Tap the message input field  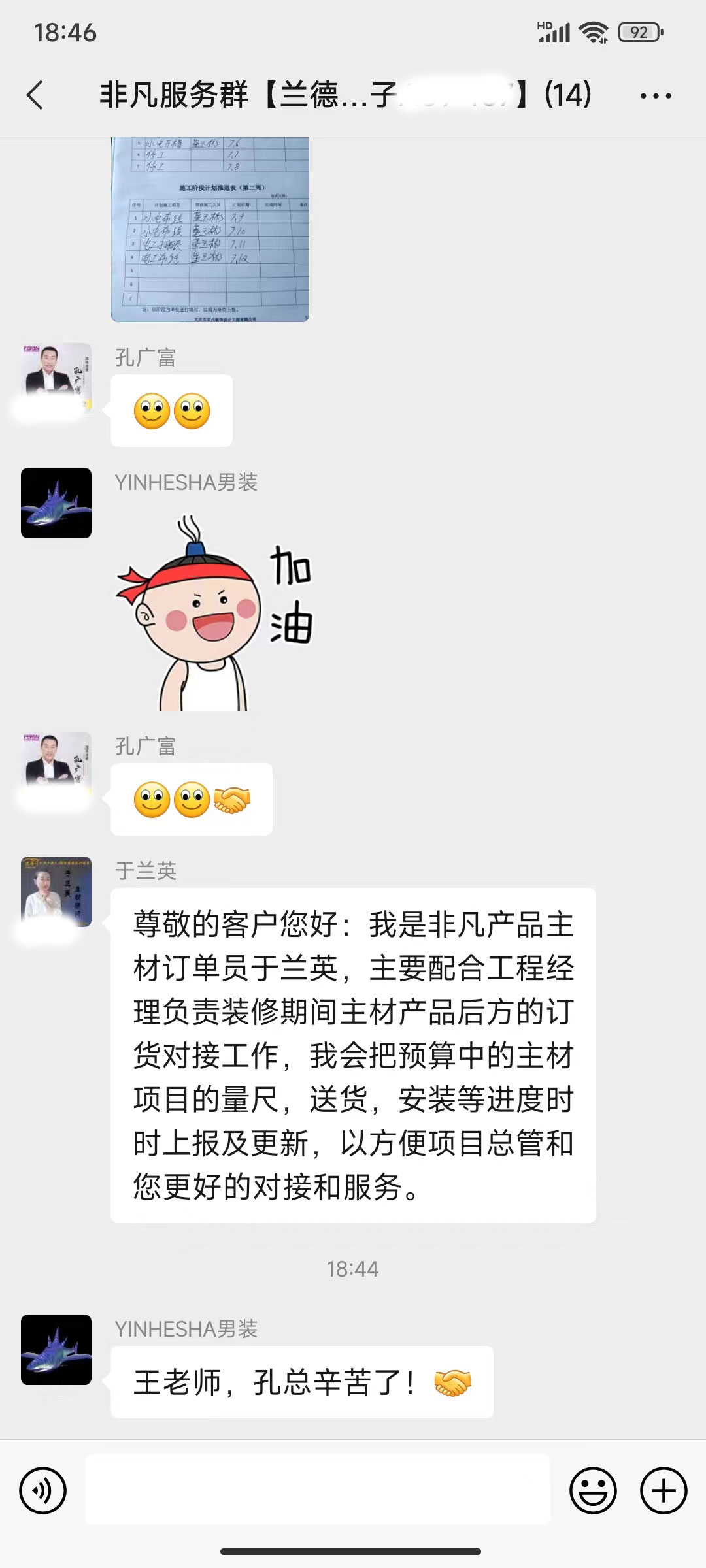coord(318,1491)
